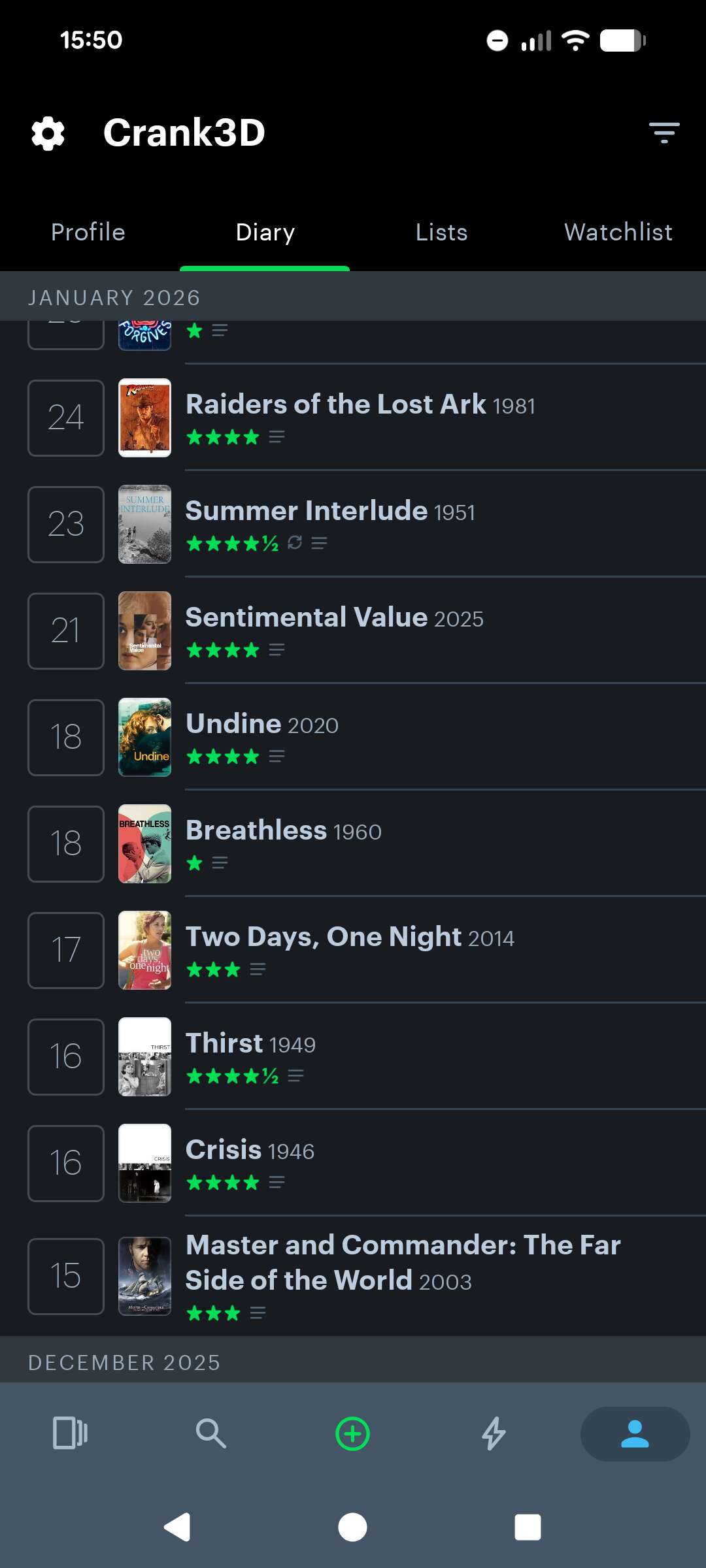
Task: Add a new film log entry
Action: [352, 1433]
